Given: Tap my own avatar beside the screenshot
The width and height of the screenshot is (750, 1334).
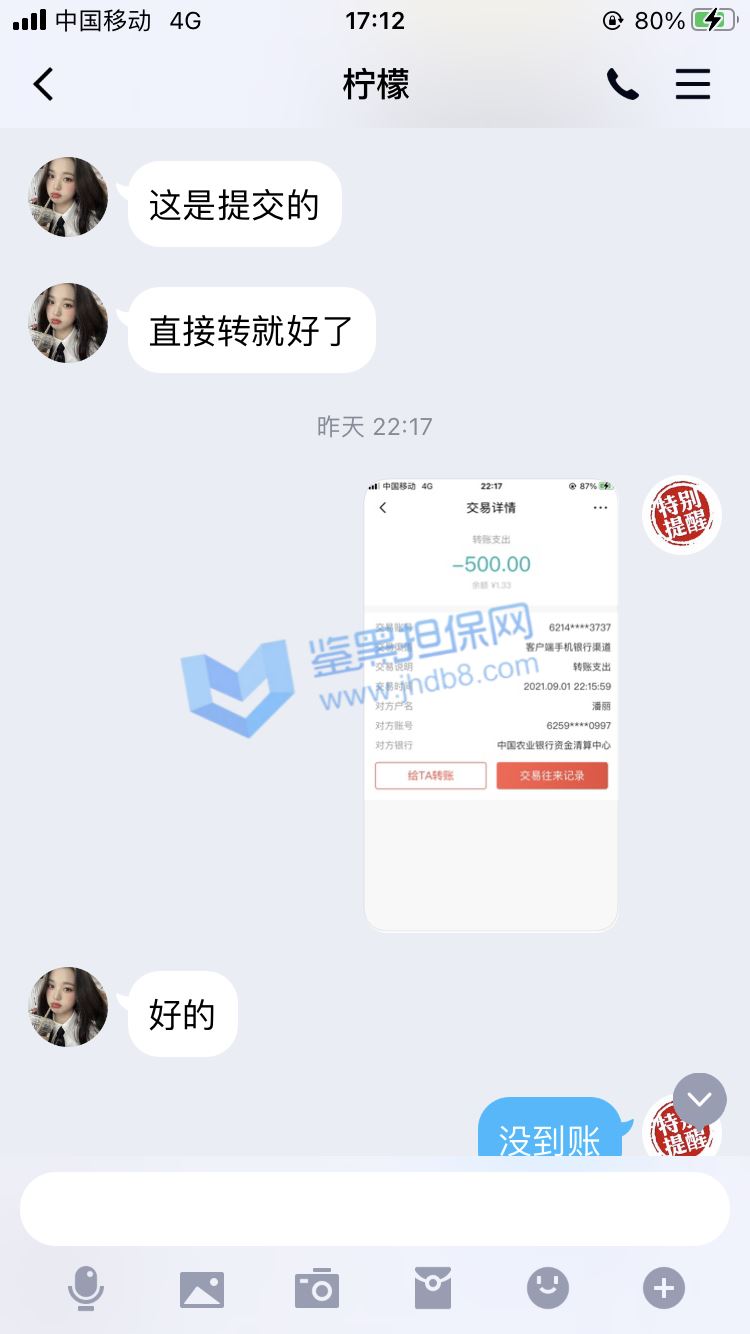Looking at the screenshot, I should click(681, 515).
